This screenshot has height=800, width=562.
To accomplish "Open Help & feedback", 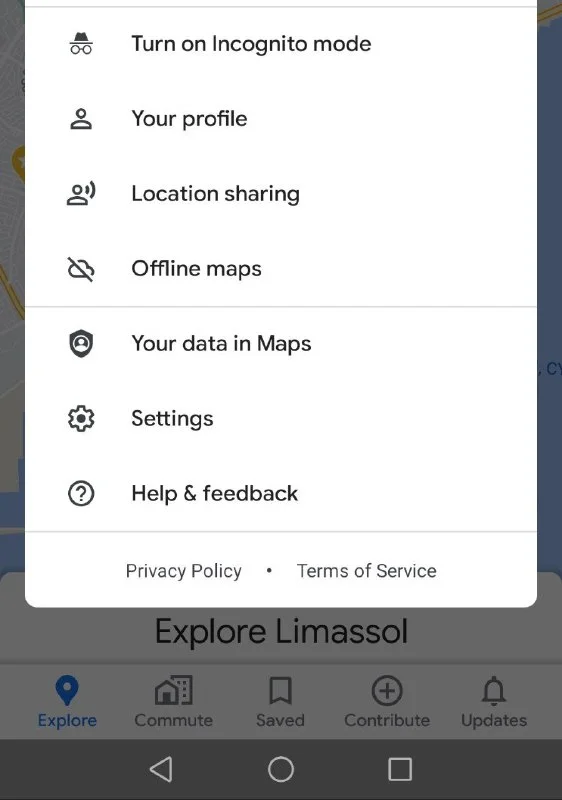I will click(x=280, y=493).
